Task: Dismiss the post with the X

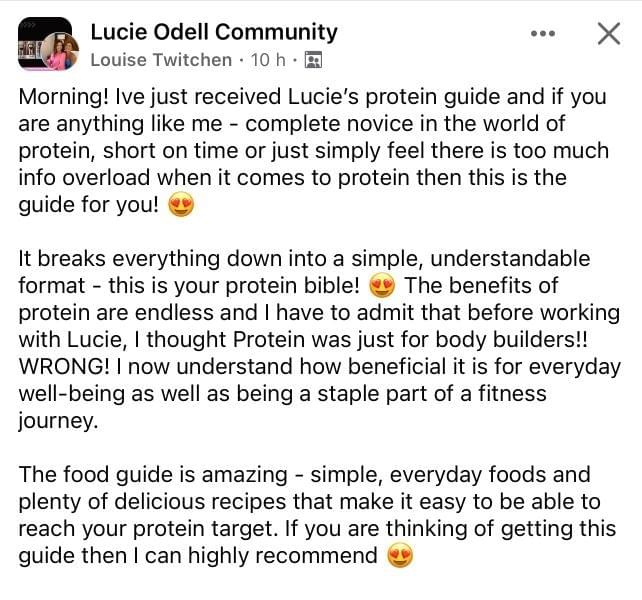Action: tap(608, 34)
